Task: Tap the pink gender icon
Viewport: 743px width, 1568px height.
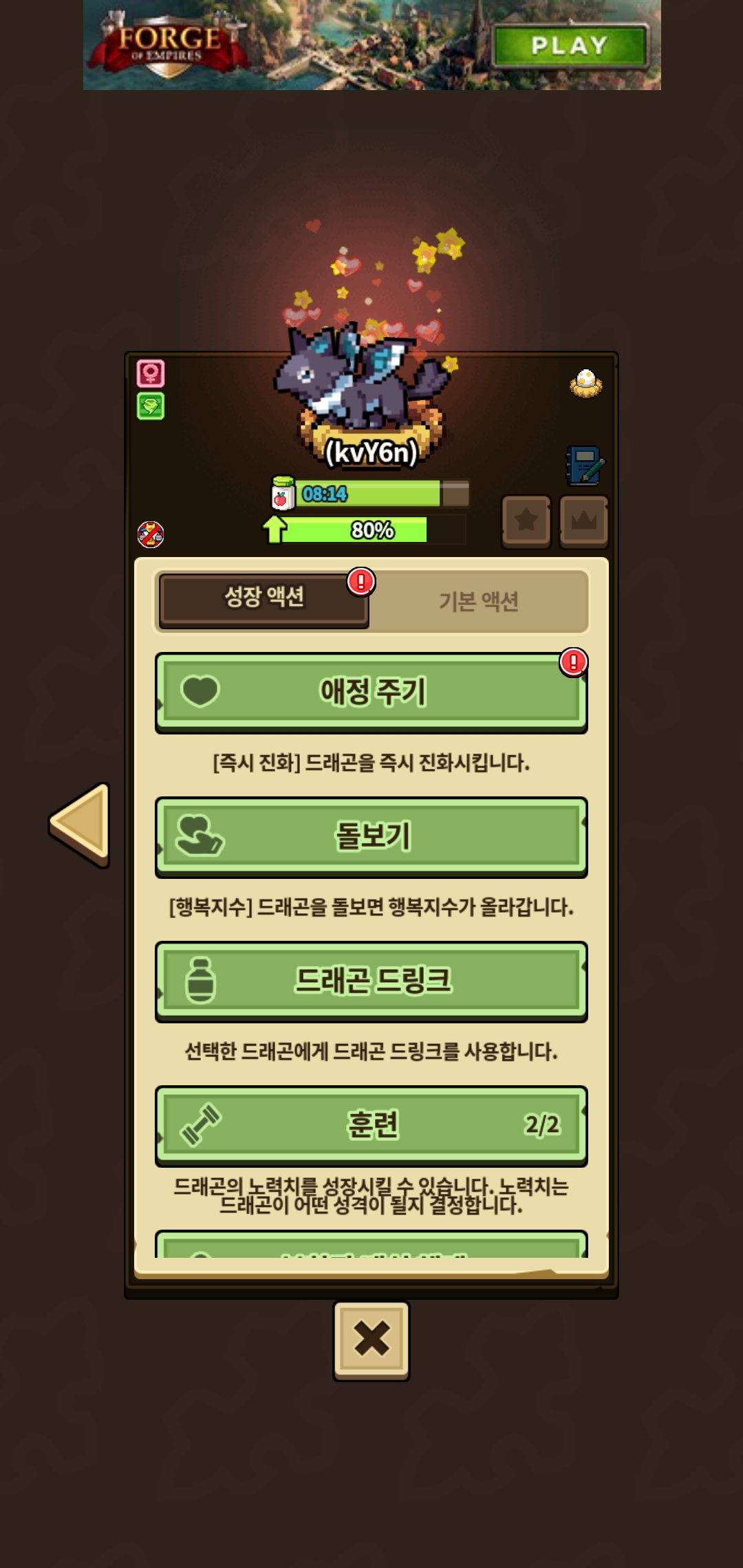Action: click(x=151, y=373)
